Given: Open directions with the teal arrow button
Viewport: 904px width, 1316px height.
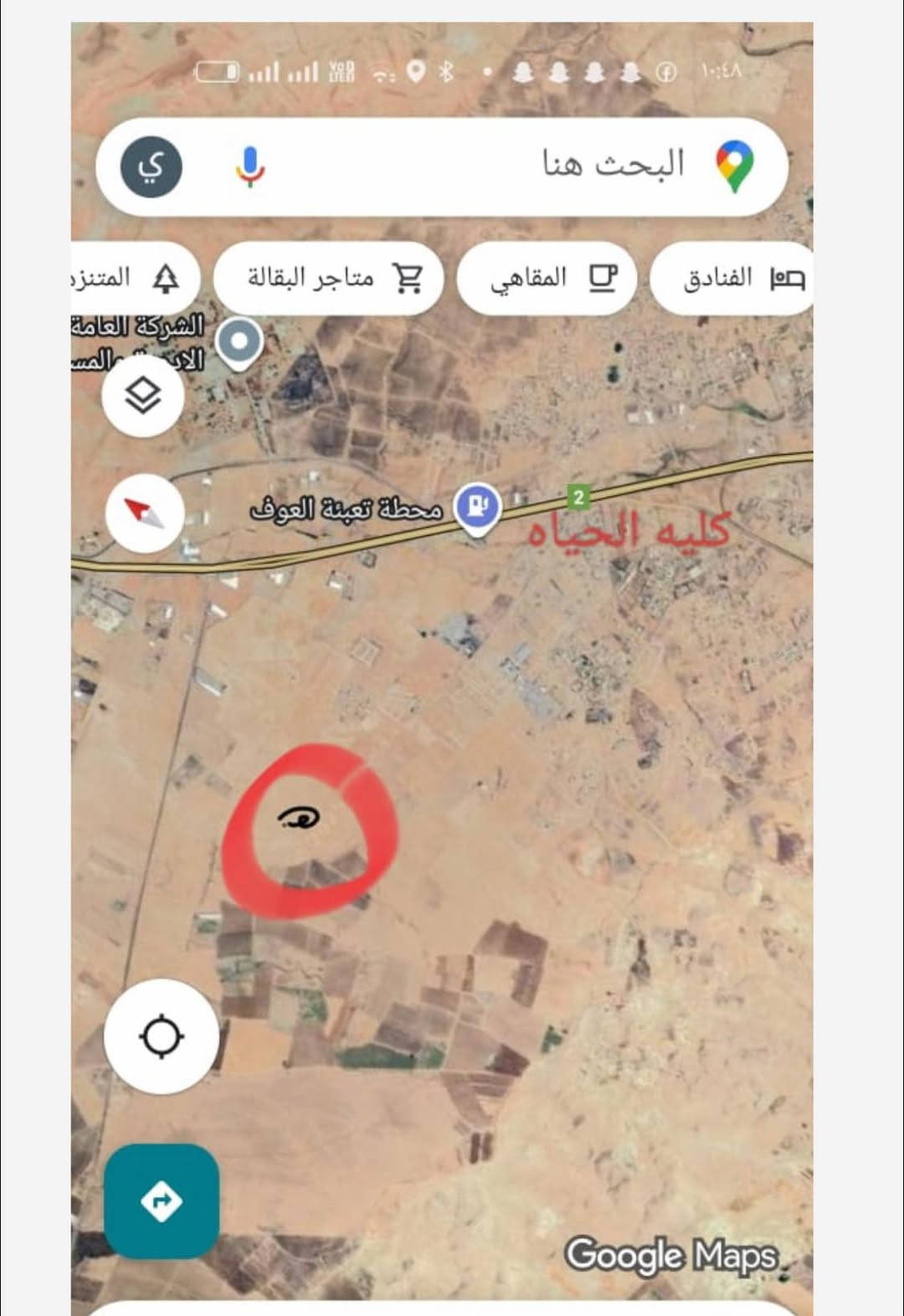Looking at the screenshot, I should [x=162, y=1200].
